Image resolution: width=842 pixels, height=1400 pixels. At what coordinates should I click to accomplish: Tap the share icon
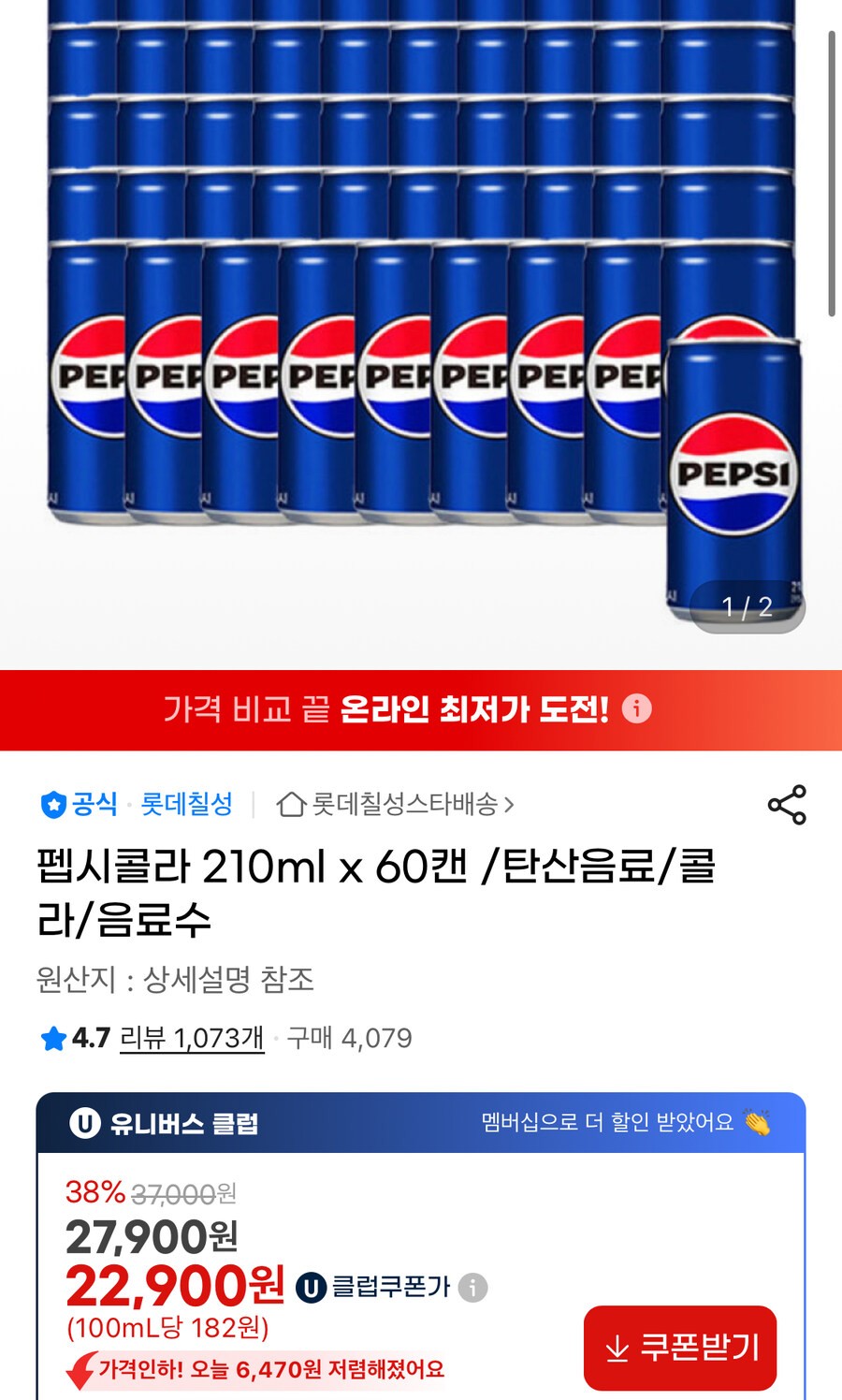tap(787, 805)
